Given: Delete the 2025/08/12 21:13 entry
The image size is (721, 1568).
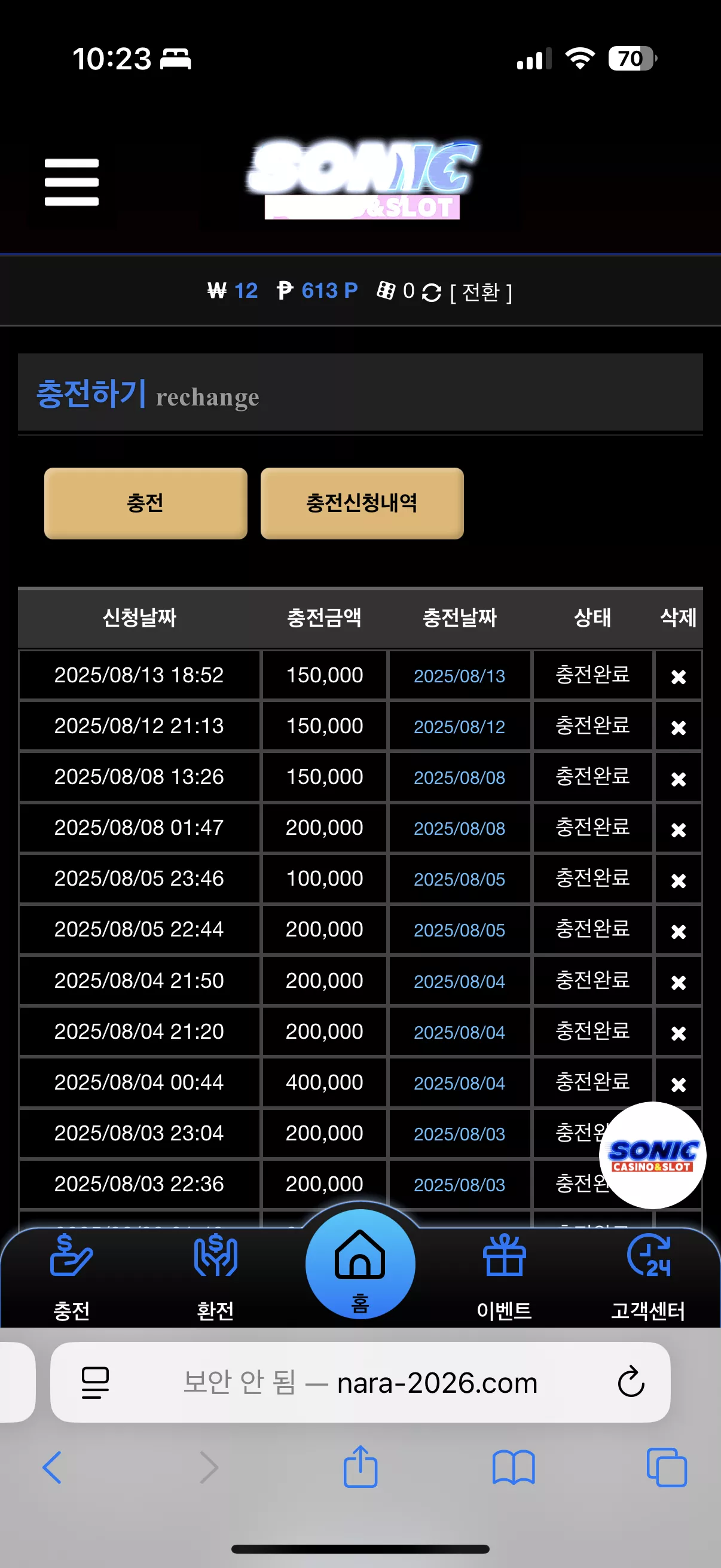Looking at the screenshot, I should pyautogui.click(x=679, y=727).
